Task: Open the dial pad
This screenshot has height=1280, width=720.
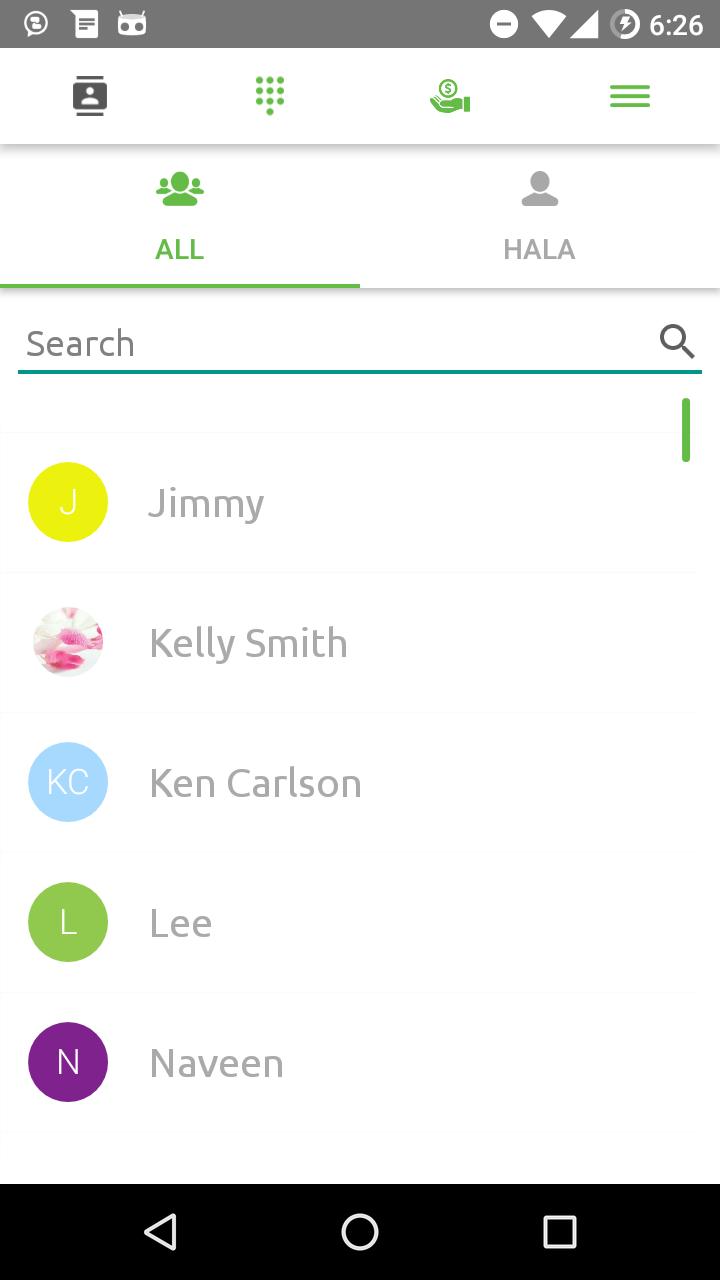Action: (x=270, y=96)
